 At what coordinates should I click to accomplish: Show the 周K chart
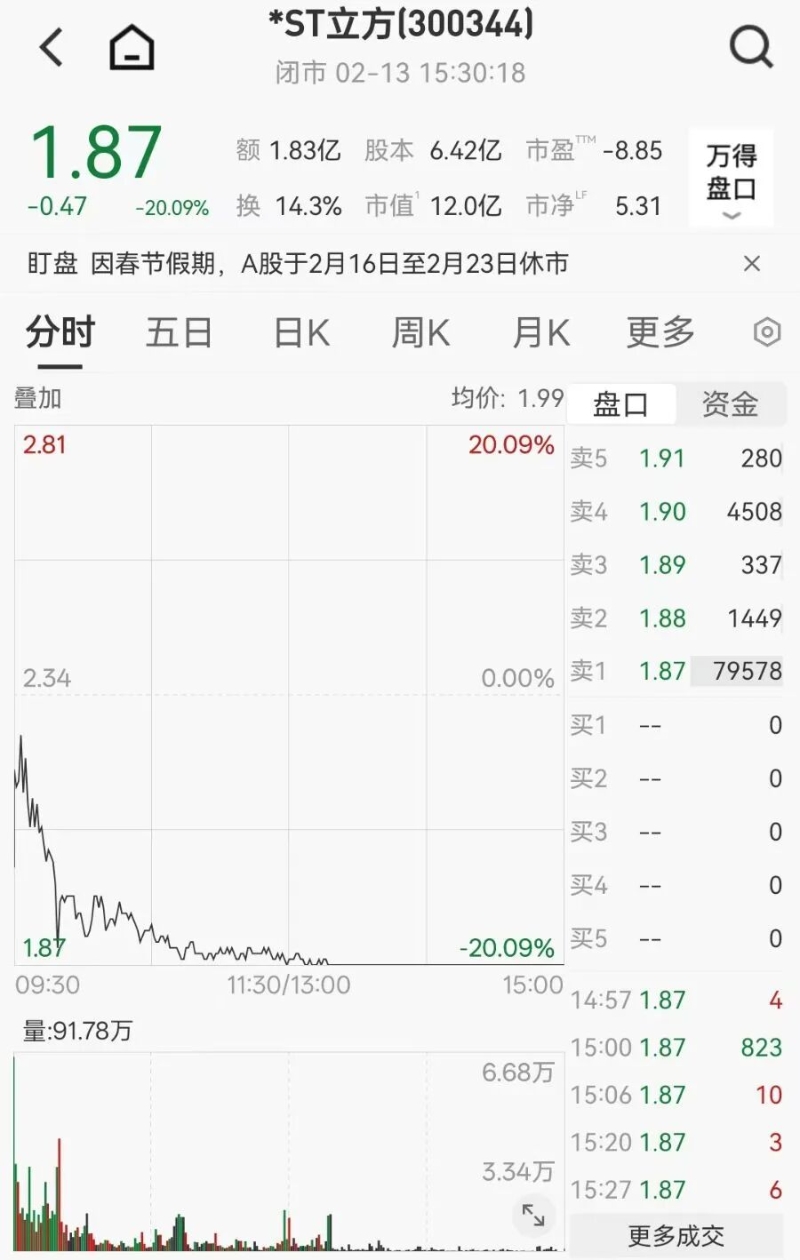point(420,332)
